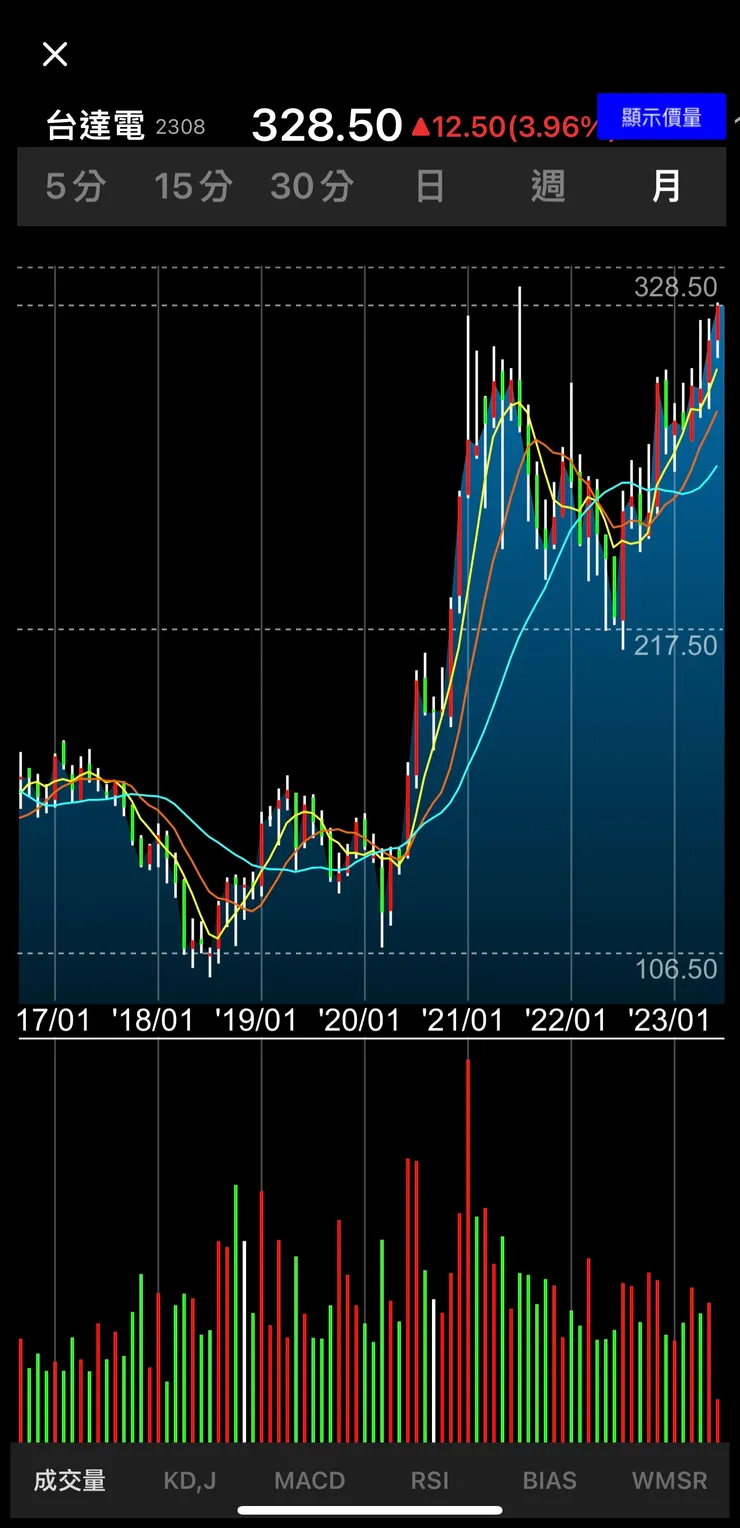
Task: Open the RSI indicator tab
Action: tap(430, 1481)
